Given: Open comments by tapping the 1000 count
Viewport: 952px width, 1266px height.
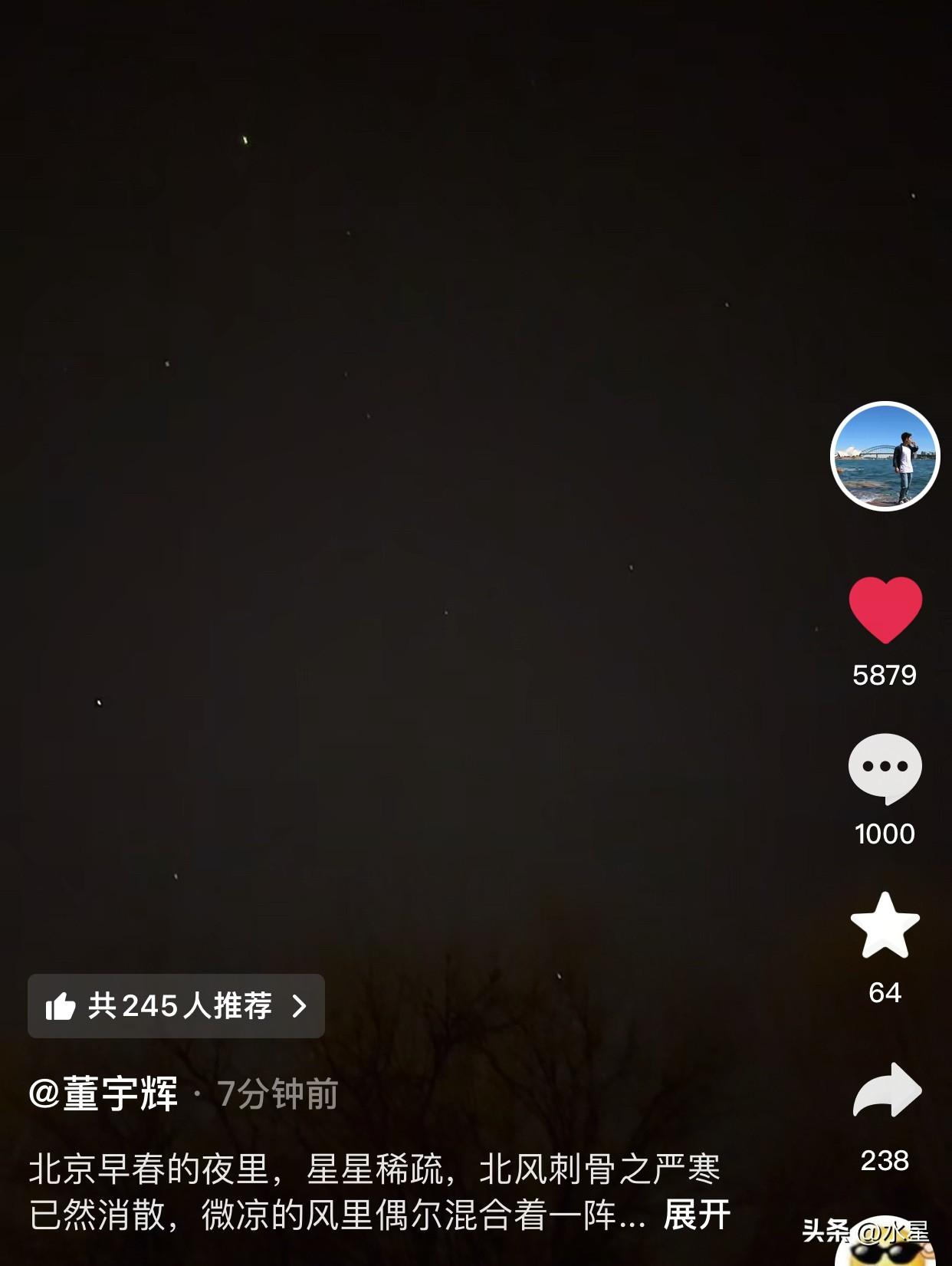Looking at the screenshot, I should tap(887, 835).
